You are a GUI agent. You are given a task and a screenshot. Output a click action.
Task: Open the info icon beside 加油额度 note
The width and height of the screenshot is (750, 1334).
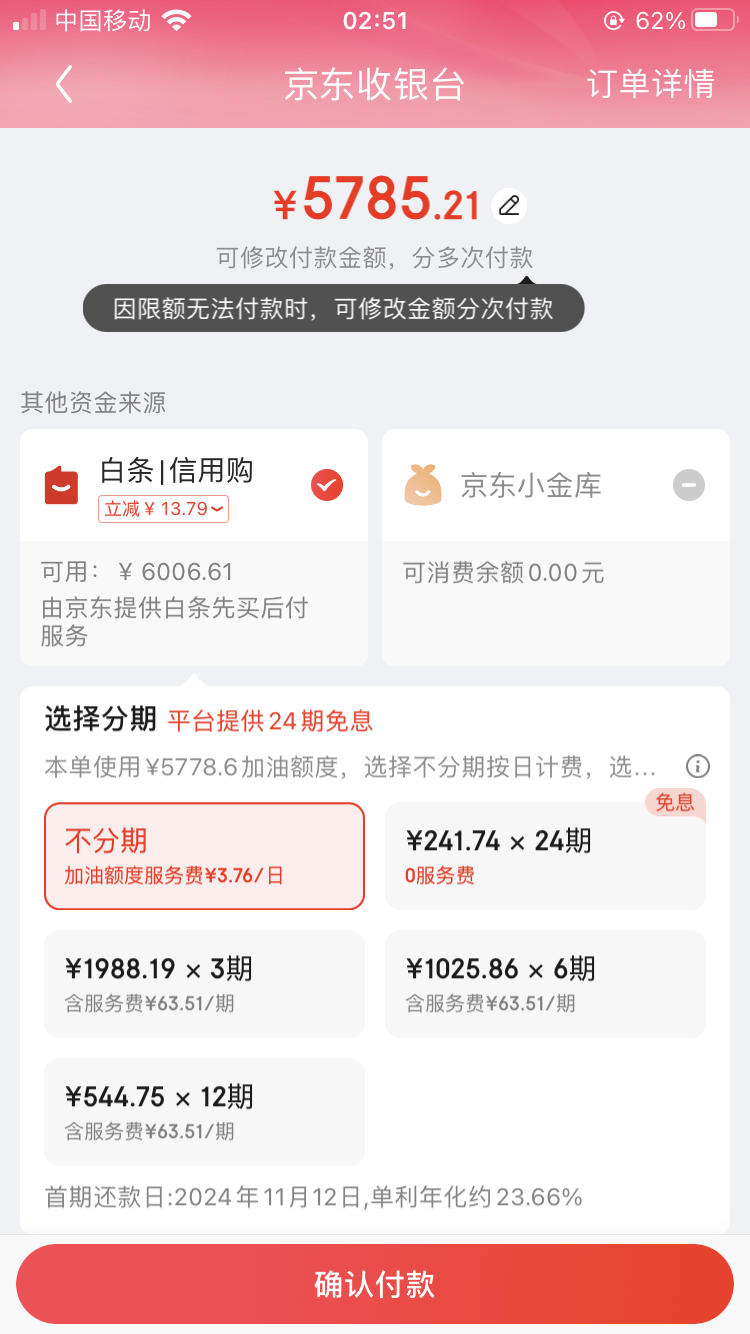coord(698,767)
